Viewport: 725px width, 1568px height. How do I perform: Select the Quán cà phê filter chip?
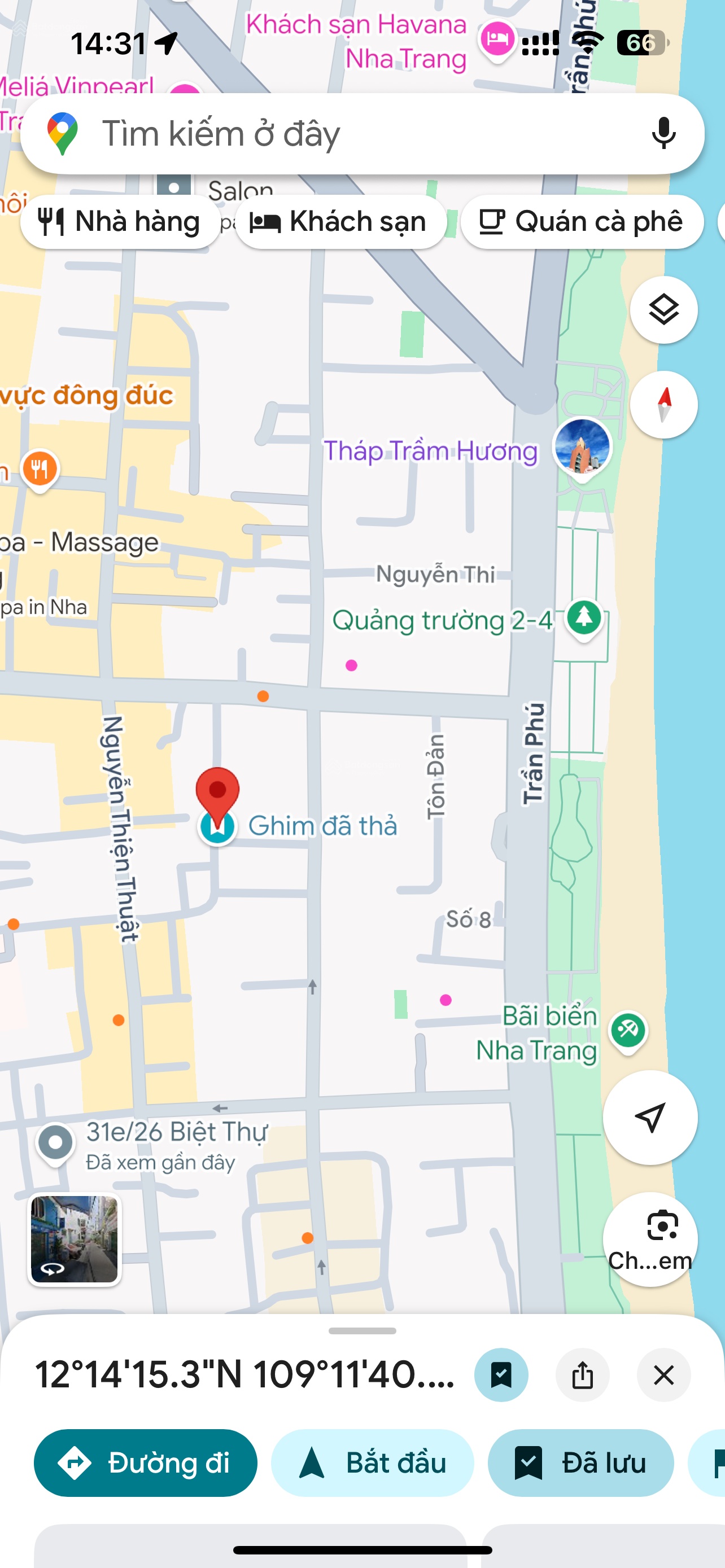click(582, 222)
